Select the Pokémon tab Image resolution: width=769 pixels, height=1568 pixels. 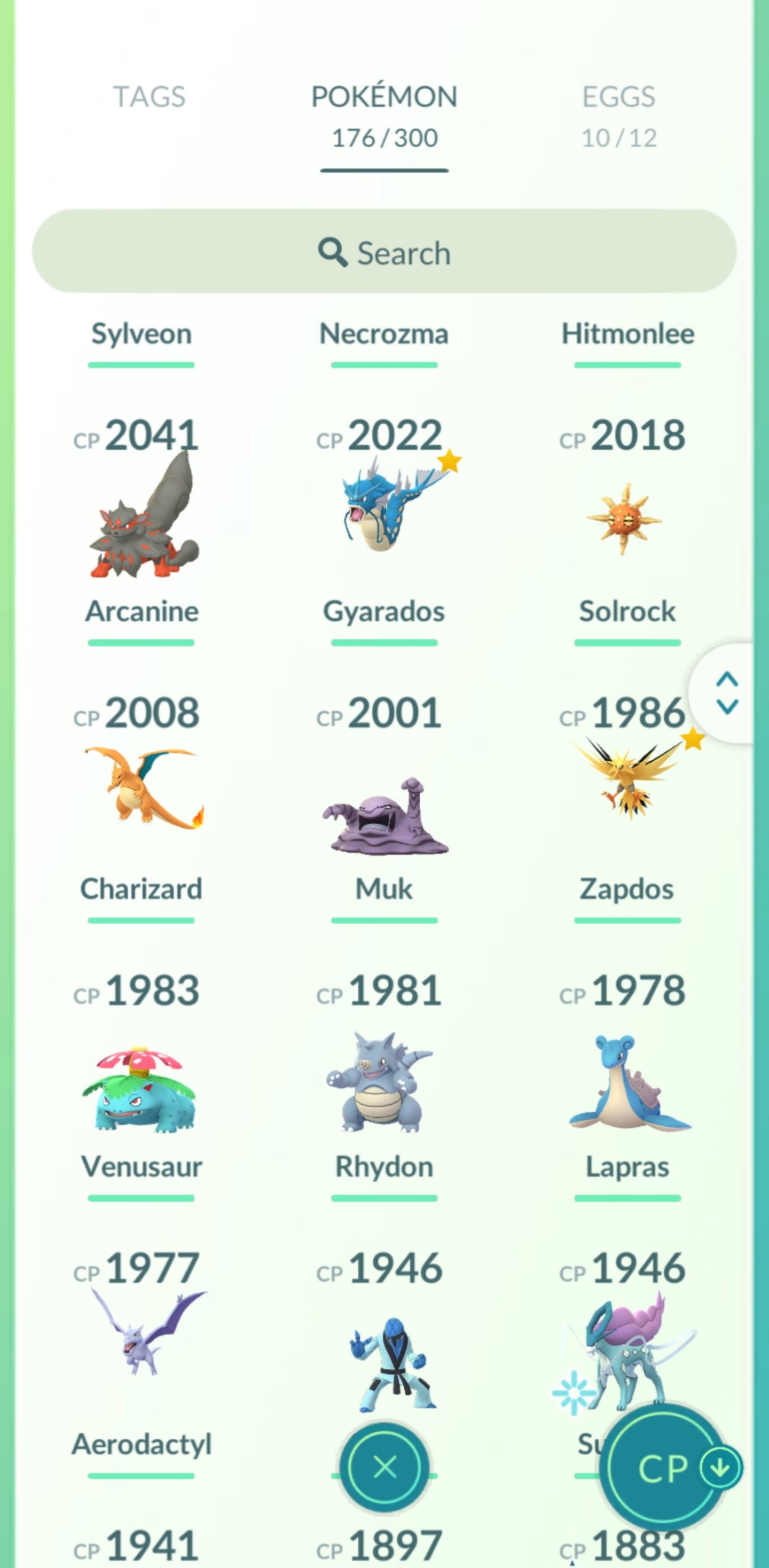point(384,114)
